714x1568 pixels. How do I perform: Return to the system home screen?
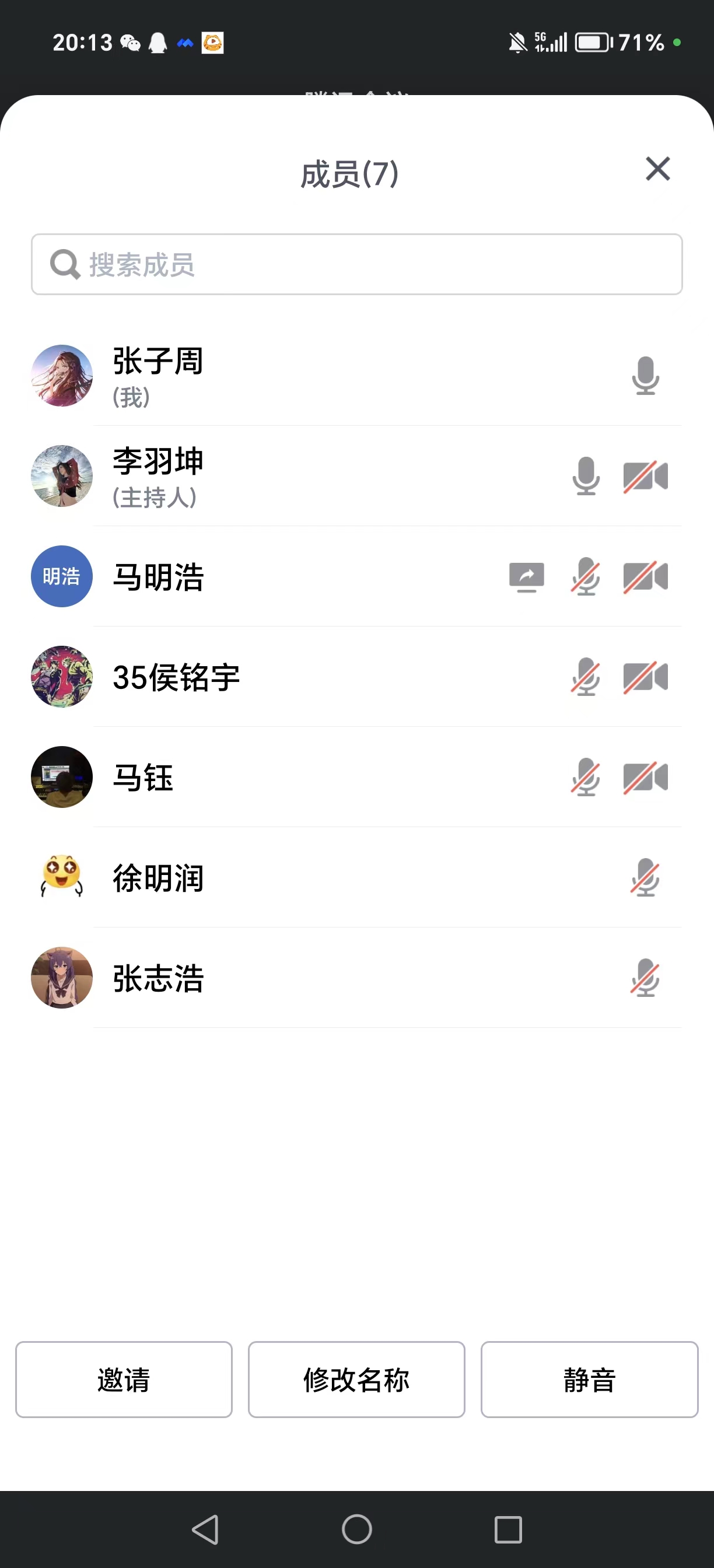click(x=356, y=1529)
